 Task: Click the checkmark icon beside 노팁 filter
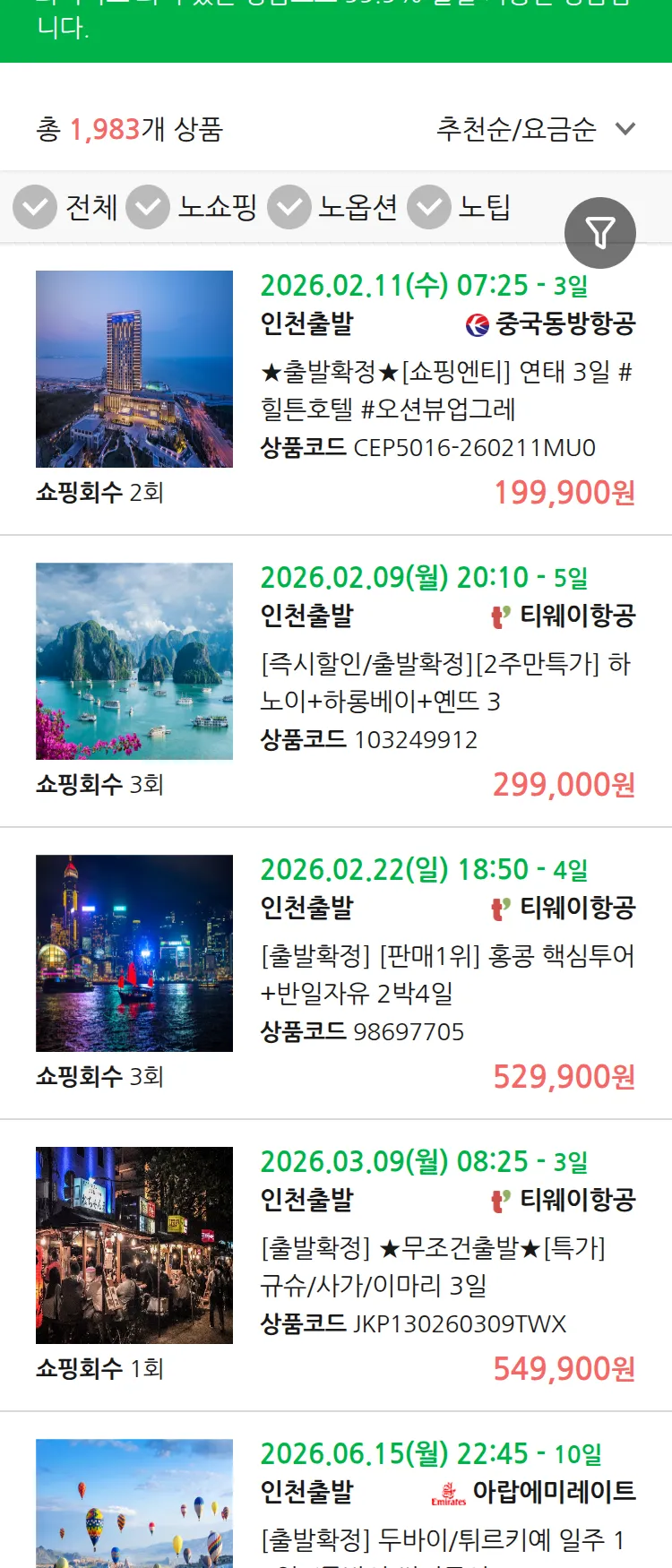click(x=428, y=207)
